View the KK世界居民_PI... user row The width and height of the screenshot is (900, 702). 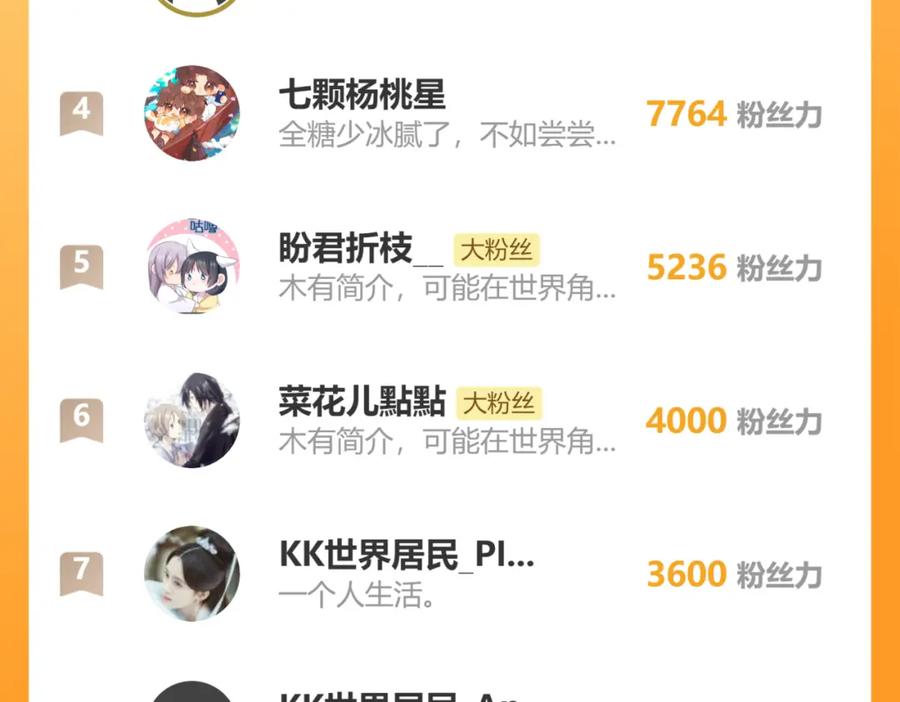pyautogui.click(x=449, y=573)
